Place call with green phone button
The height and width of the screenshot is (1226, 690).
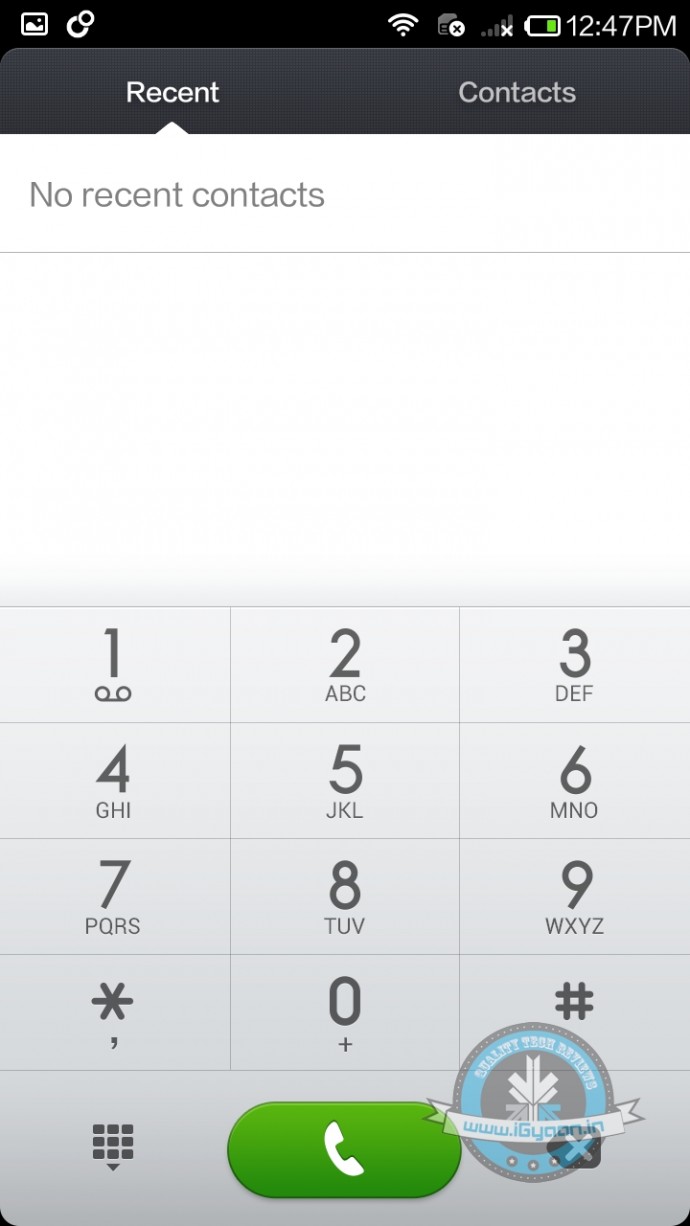coord(344,1149)
